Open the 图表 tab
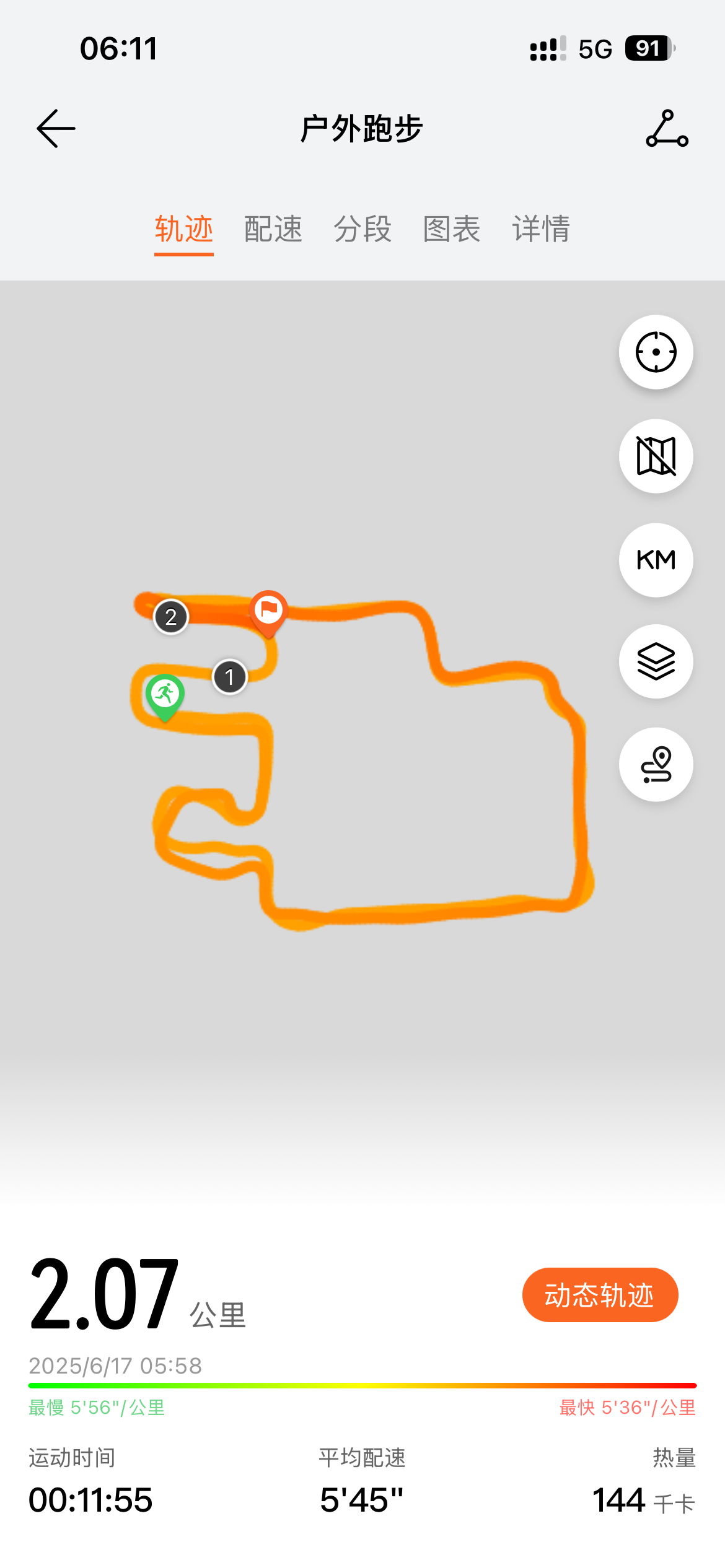Image resolution: width=725 pixels, height=1568 pixels. pos(452,229)
